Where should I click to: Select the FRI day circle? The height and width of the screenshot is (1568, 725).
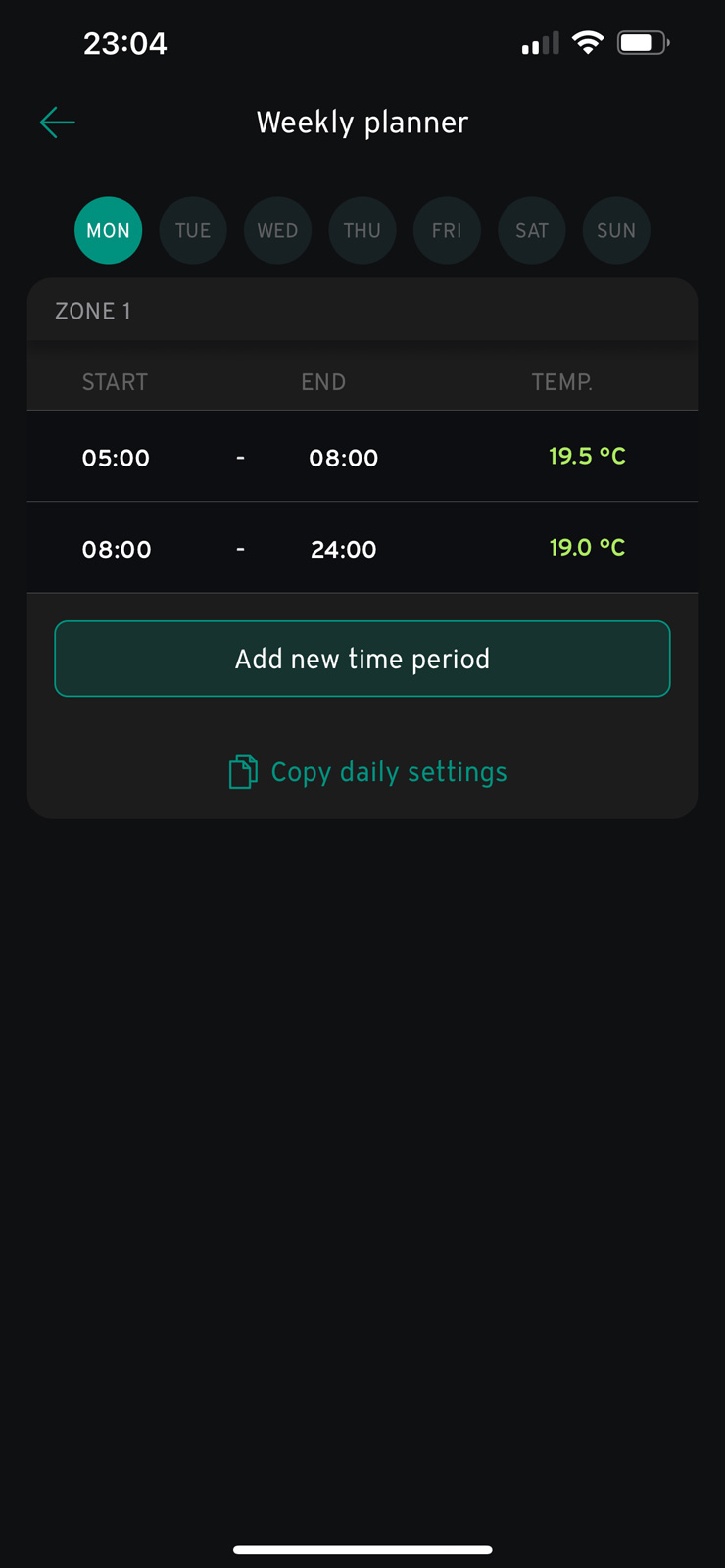point(447,230)
